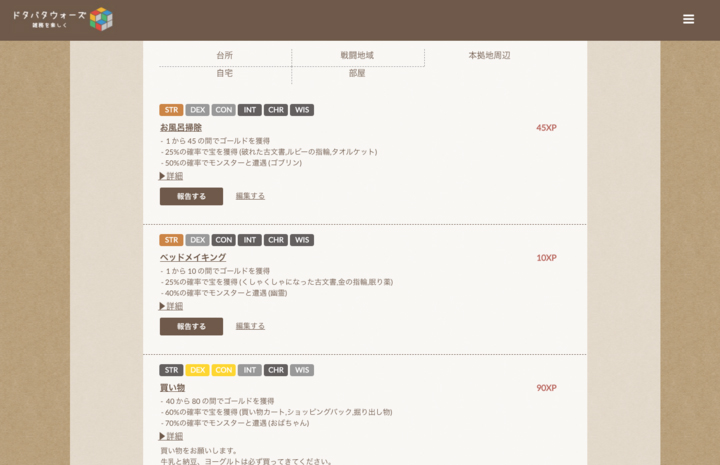Expand 詳細 under ベッドメイキング

coord(171,306)
